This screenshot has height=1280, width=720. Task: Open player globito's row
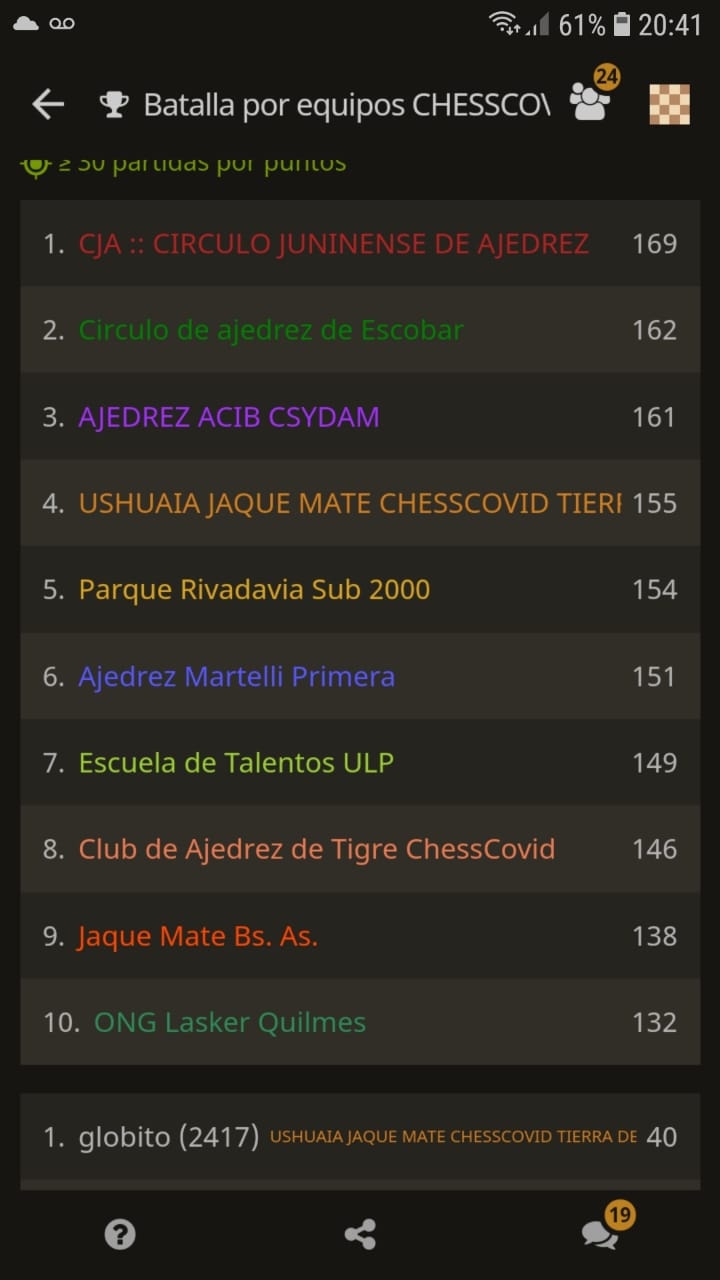(360, 1137)
